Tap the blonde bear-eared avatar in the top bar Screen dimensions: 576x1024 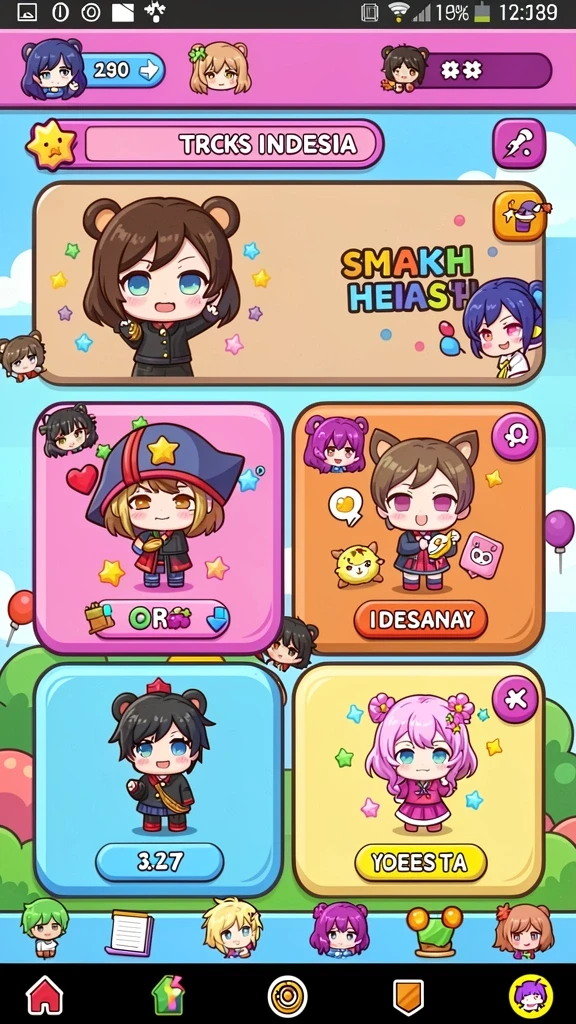click(220, 68)
